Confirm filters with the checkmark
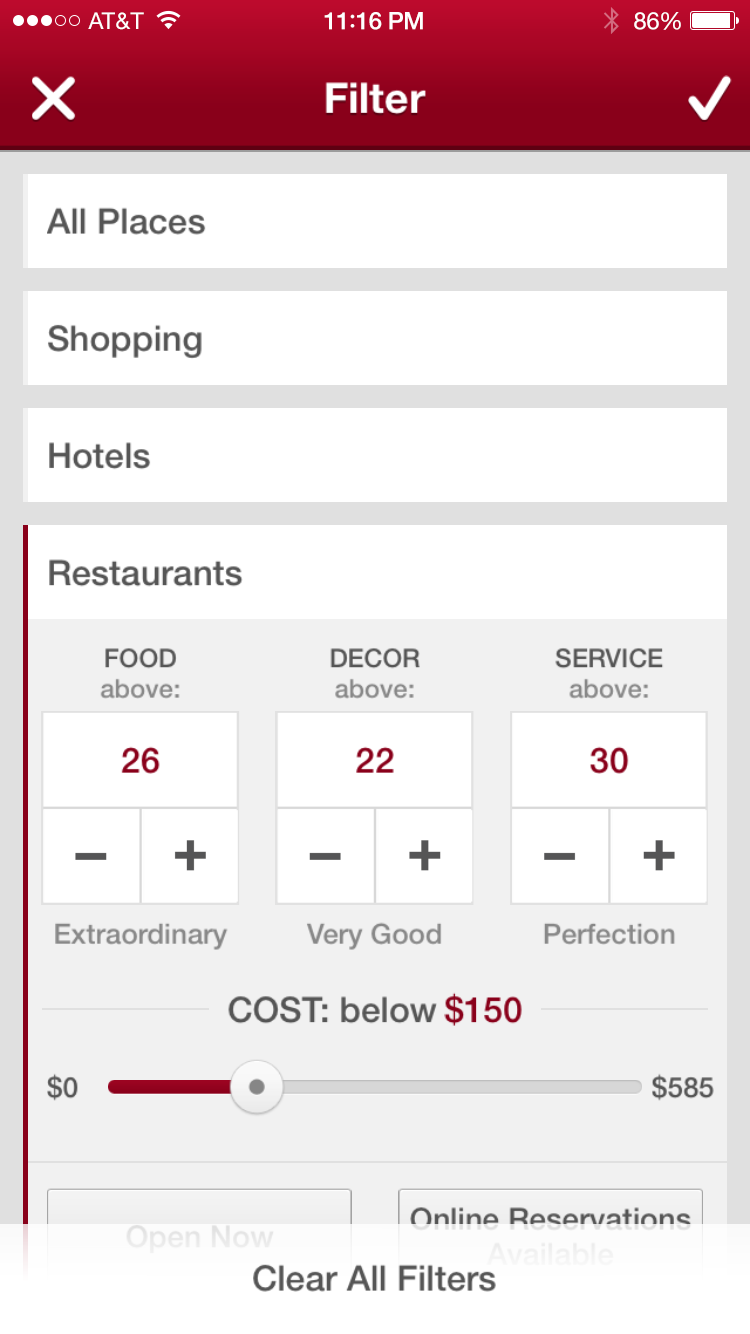 pyautogui.click(x=708, y=99)
